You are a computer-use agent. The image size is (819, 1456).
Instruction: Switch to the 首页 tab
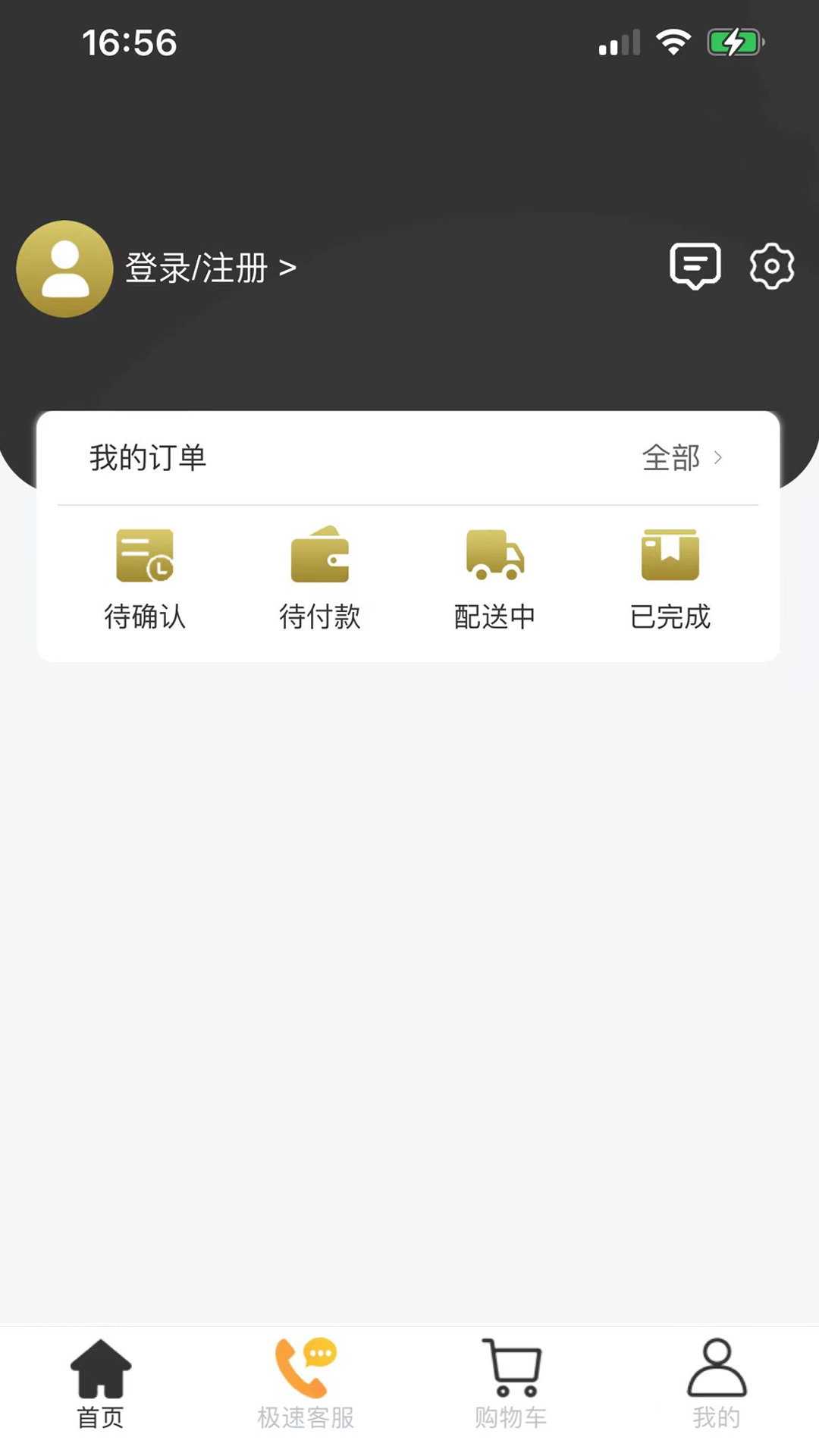[x=100, y=1384]
